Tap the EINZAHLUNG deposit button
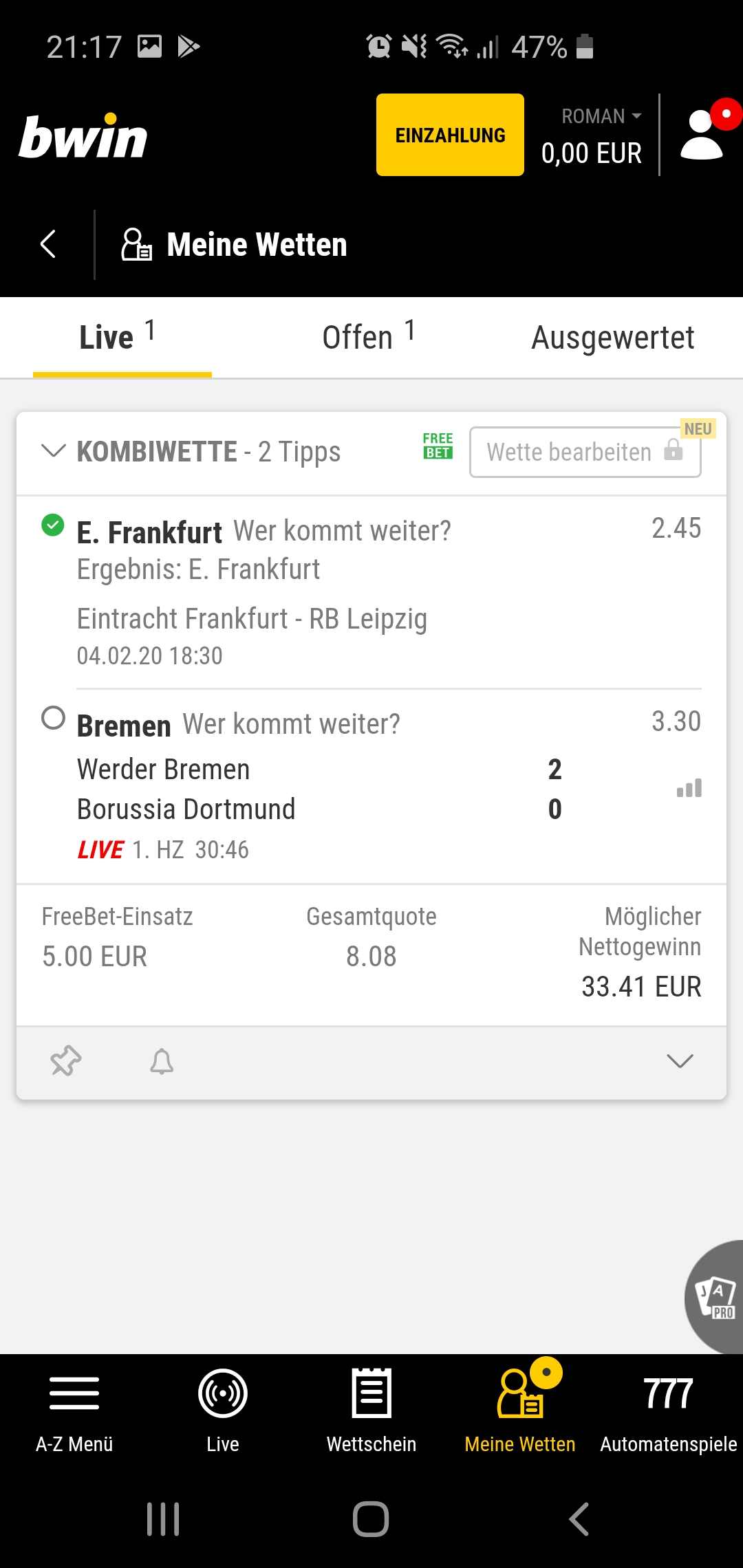The image size is (743, 1568). tap(450, 135)
